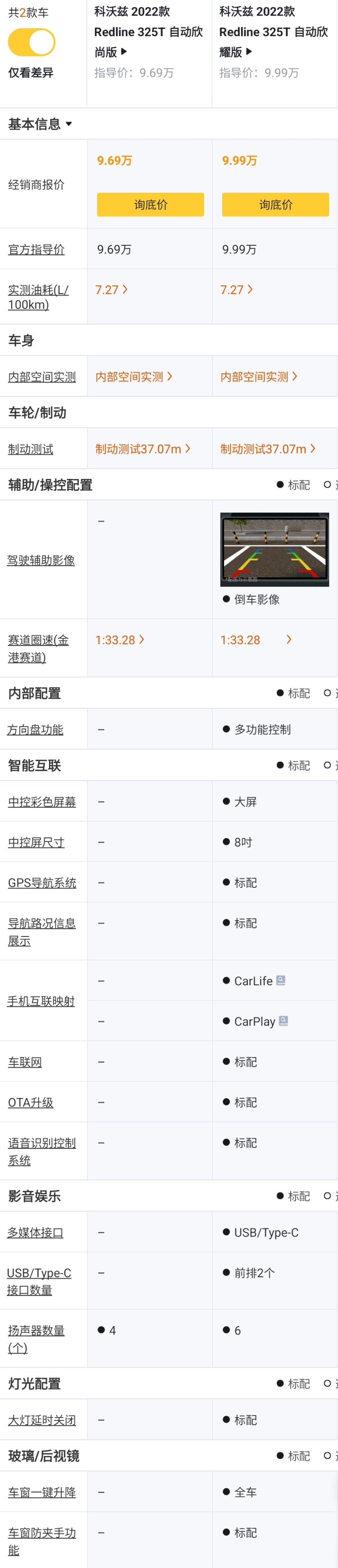Open 赛道圈速 1:33.28 for 欣尚版
The height and width of the screenshot is (1568, 338).
pos(120,640)
